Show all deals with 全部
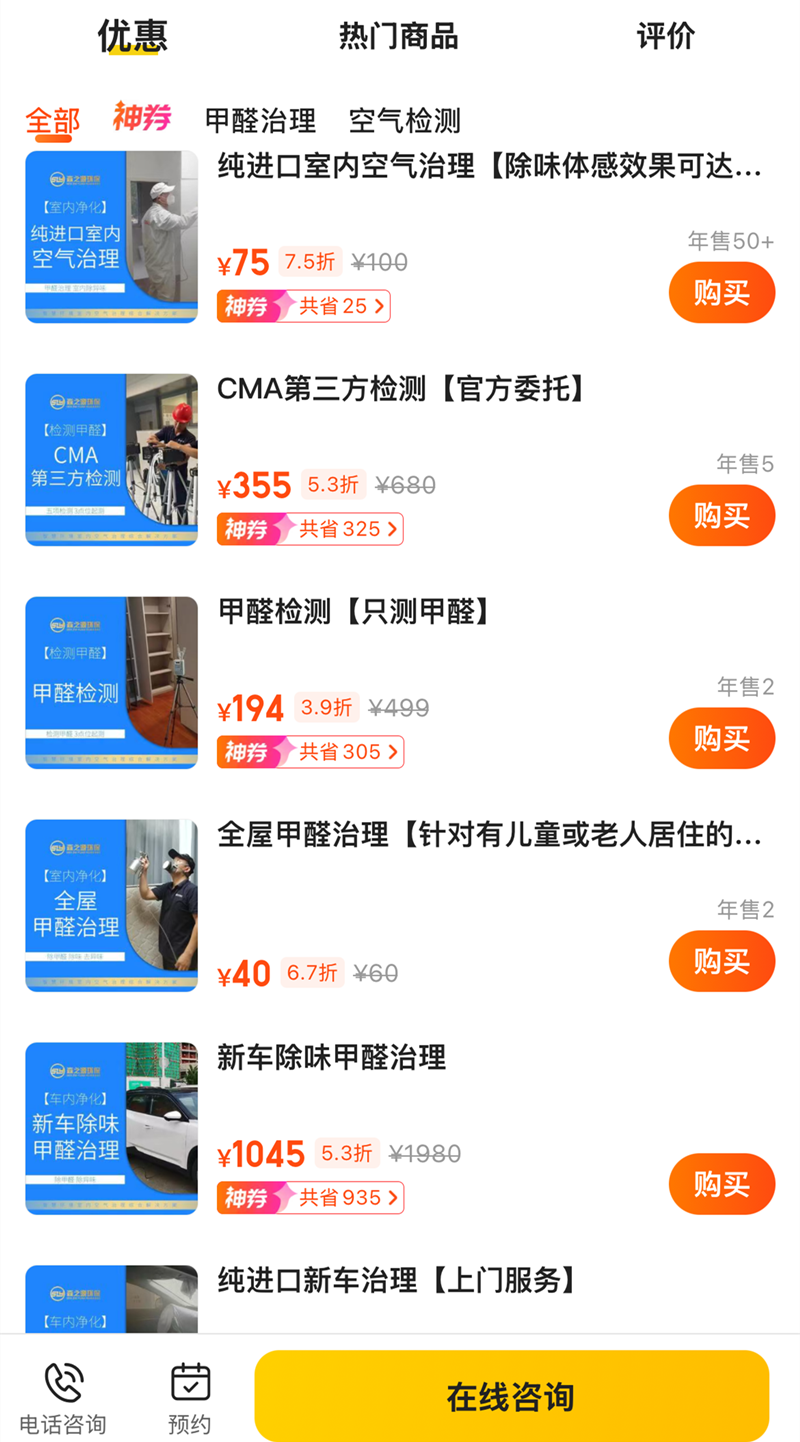 52,121
